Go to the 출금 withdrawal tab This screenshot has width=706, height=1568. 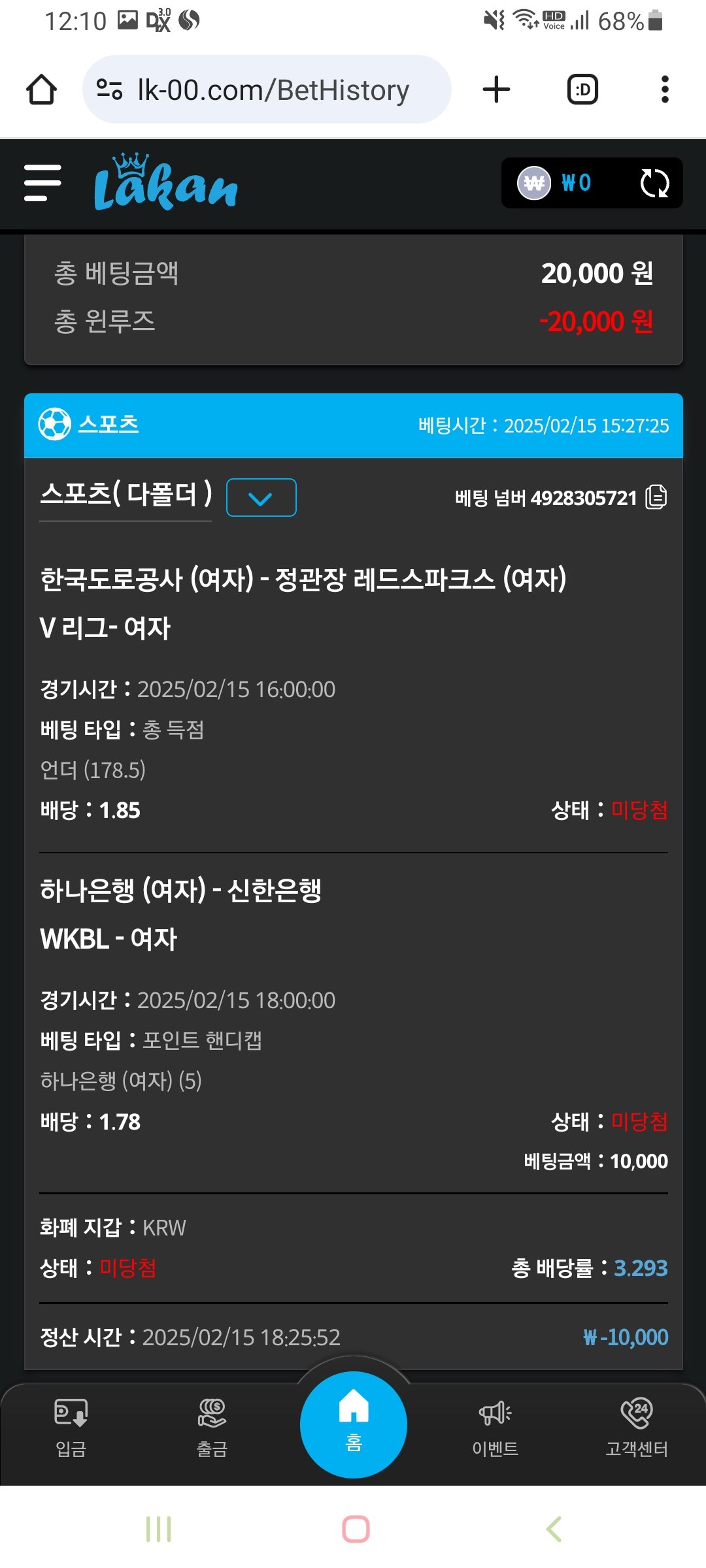(212, 1428)
